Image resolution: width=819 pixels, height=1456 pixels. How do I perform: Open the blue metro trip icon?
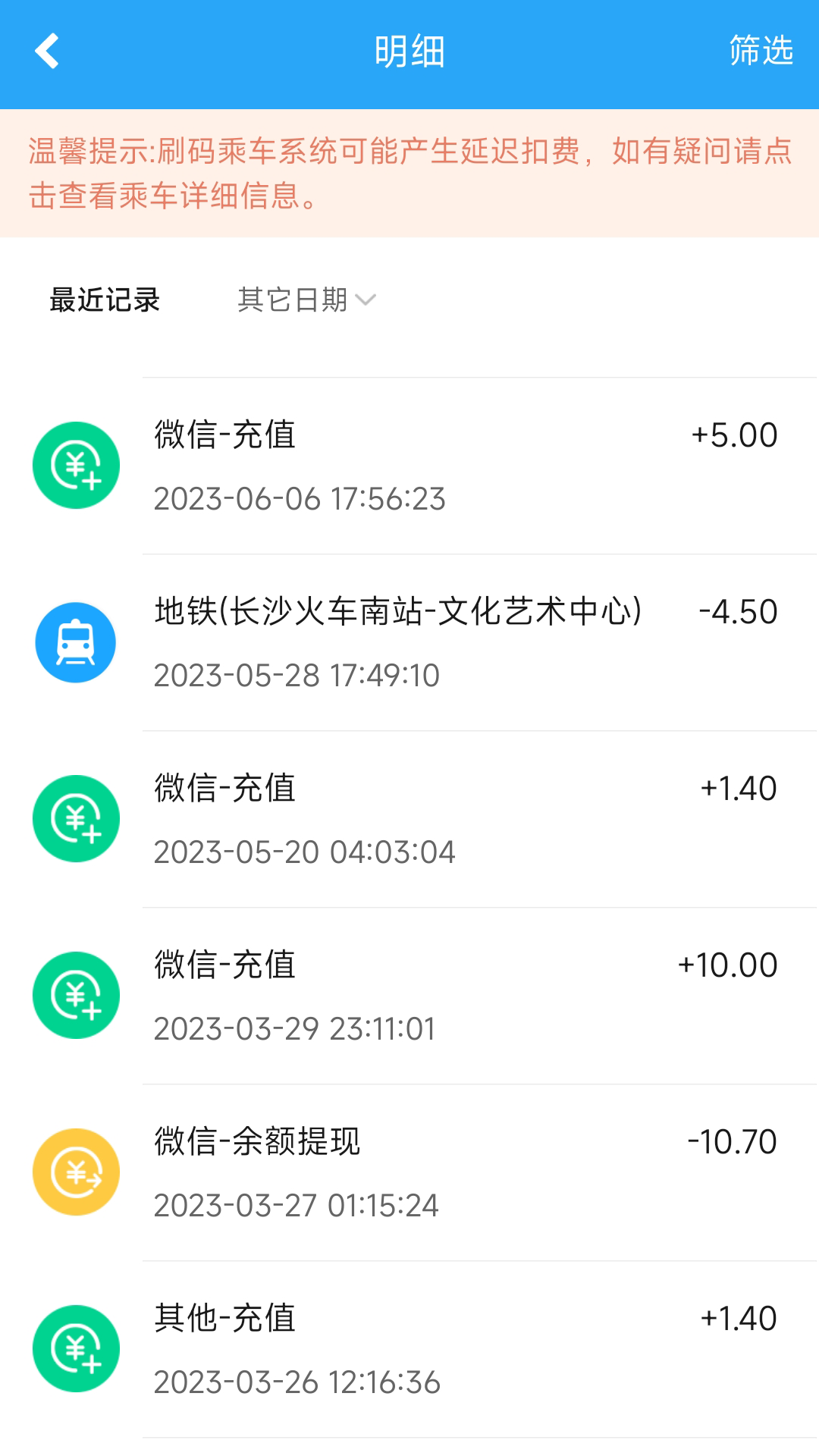click(75, 642)
